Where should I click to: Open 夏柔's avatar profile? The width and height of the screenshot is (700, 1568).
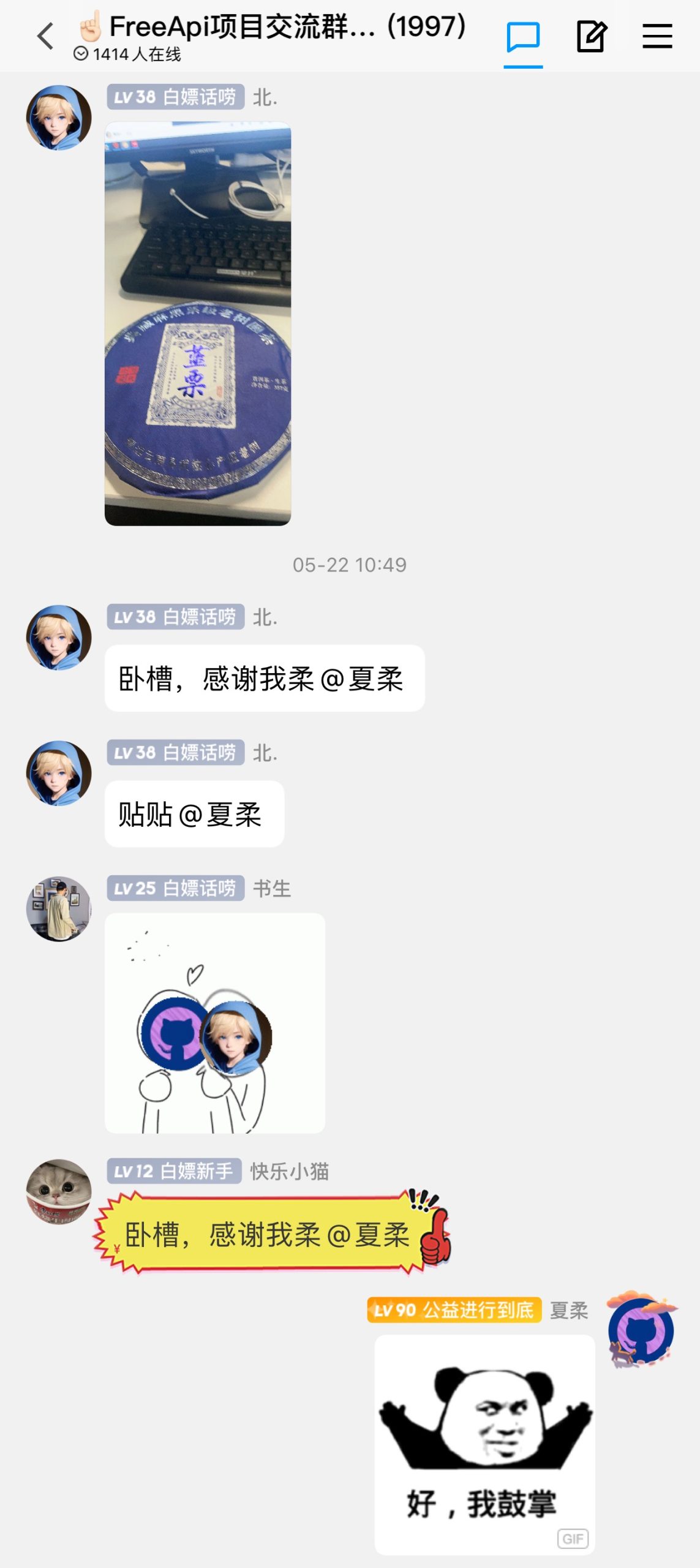click(641, 1330)
